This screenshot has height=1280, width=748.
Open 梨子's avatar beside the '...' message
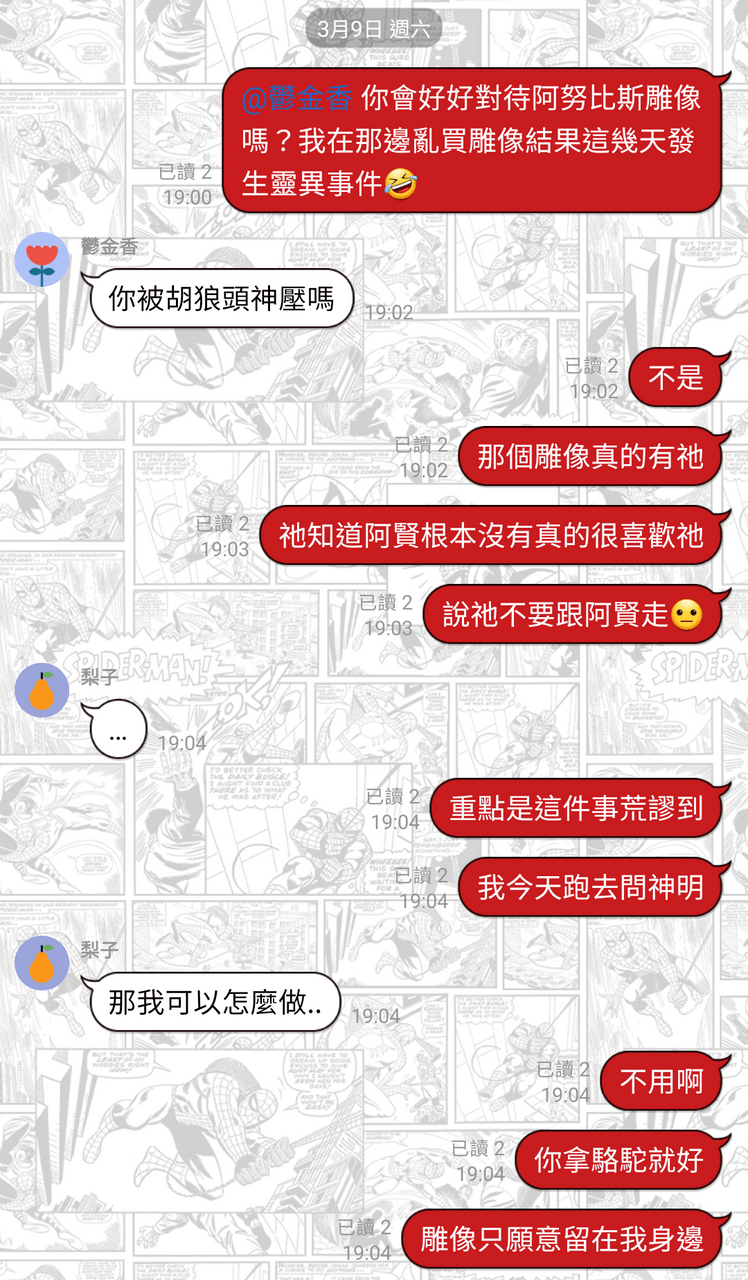(42, 690)
